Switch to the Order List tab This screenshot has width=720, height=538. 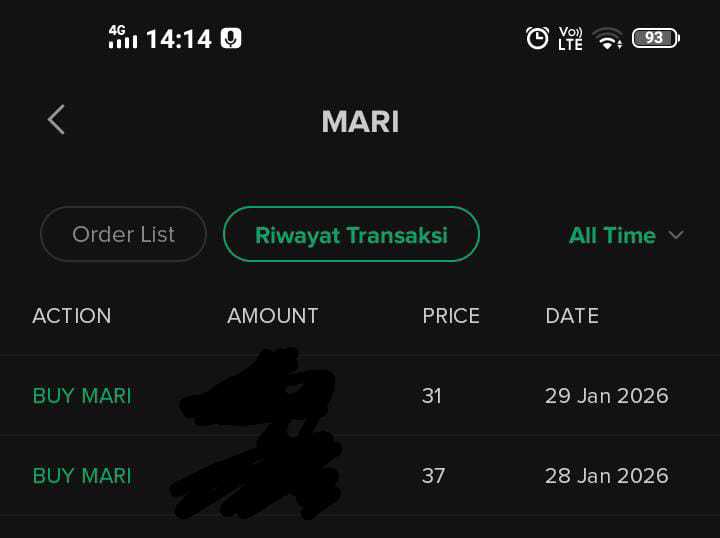click(x=123, y=234)
